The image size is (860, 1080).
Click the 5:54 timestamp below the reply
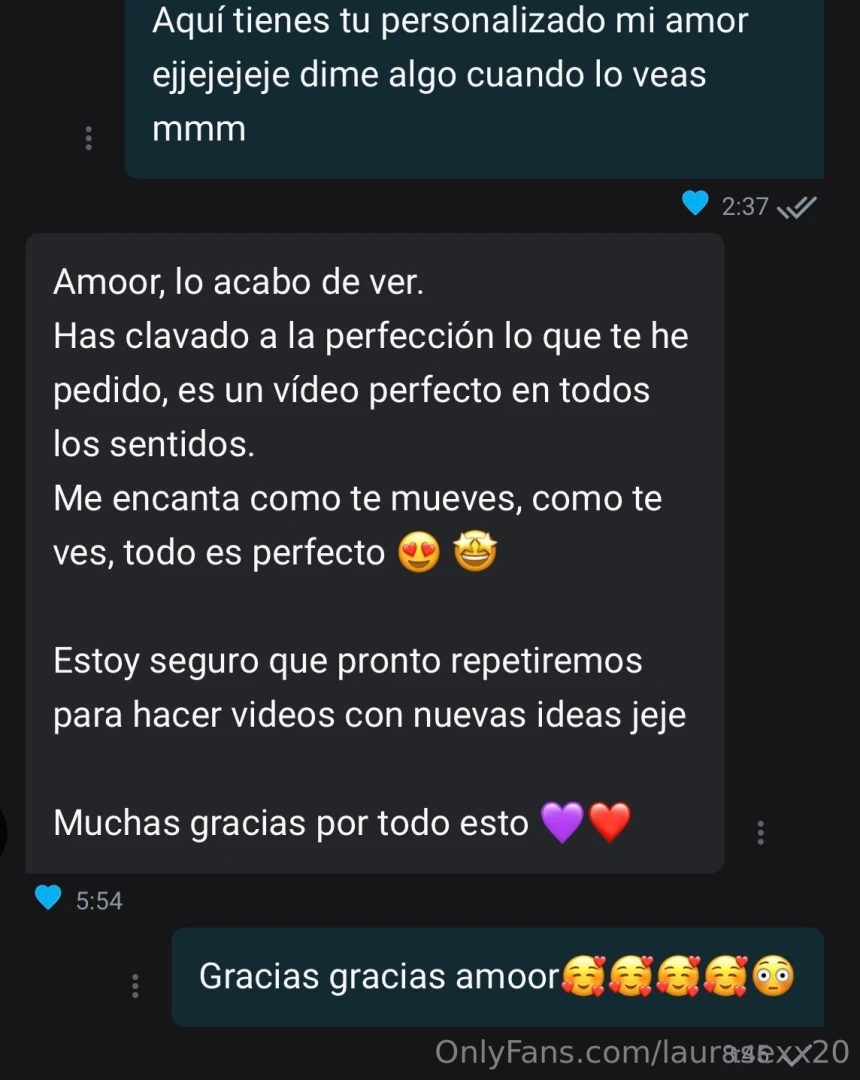coord(98,899)
